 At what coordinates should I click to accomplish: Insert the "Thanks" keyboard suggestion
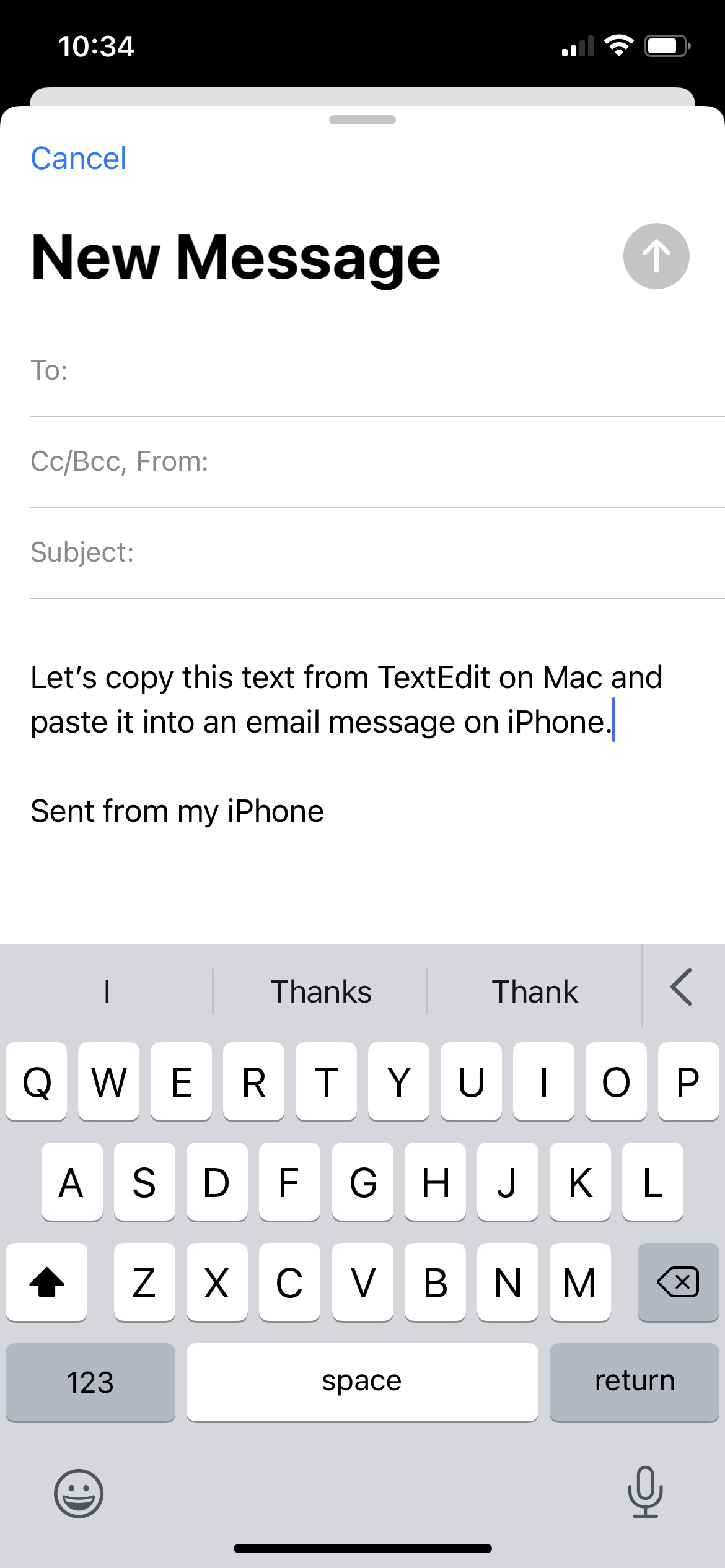321,991
